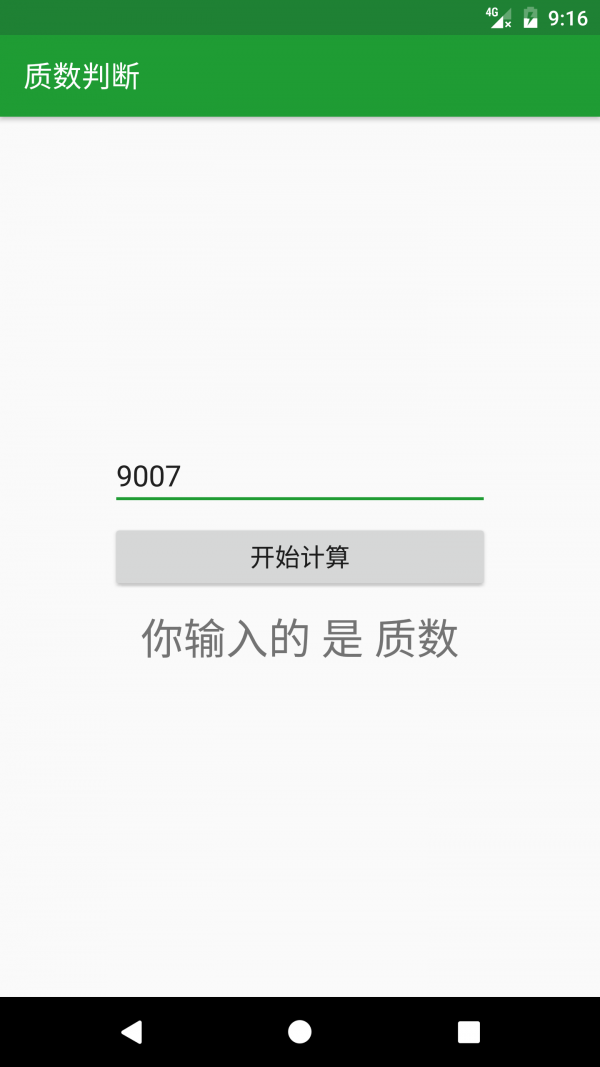
Task: Return to the home screen
Action: coord(299,1032)
